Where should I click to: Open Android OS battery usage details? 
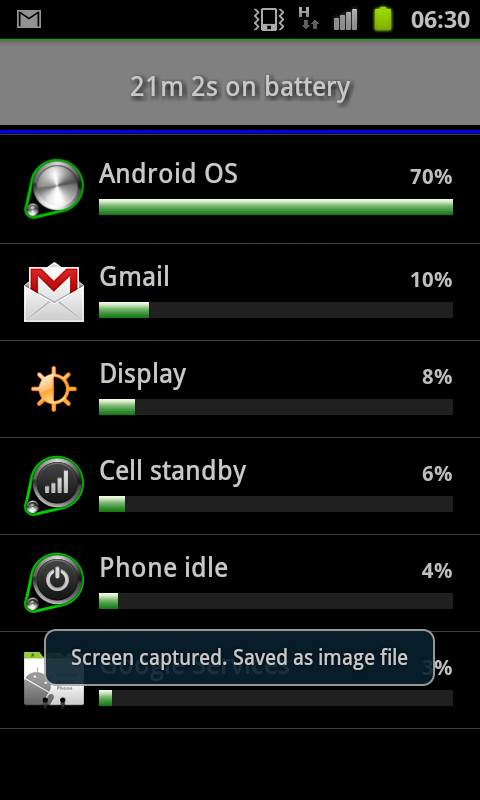point(240,189)
